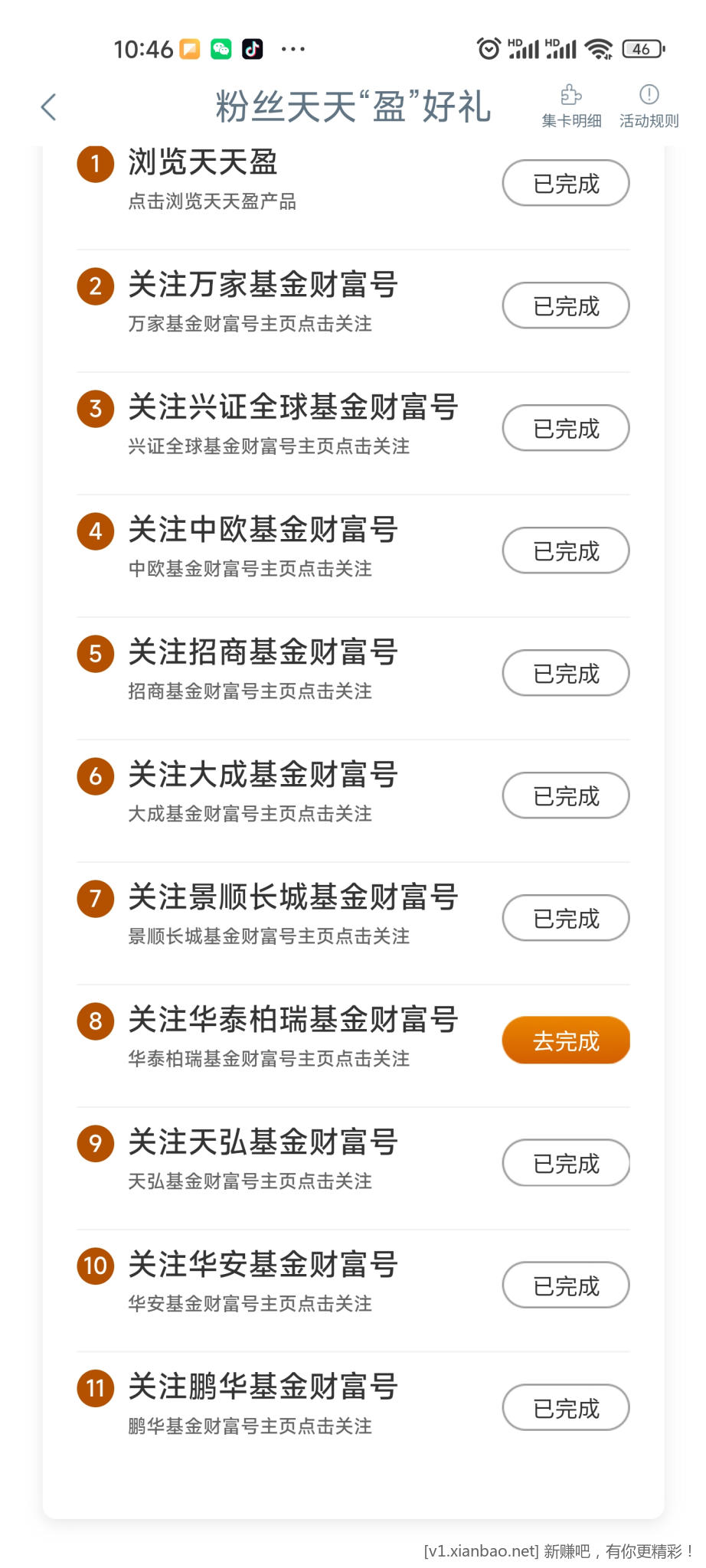This screenshot has width=706, height=1568.
Task: Open 活动规则 activity rules
Action: tap(649, 106)
